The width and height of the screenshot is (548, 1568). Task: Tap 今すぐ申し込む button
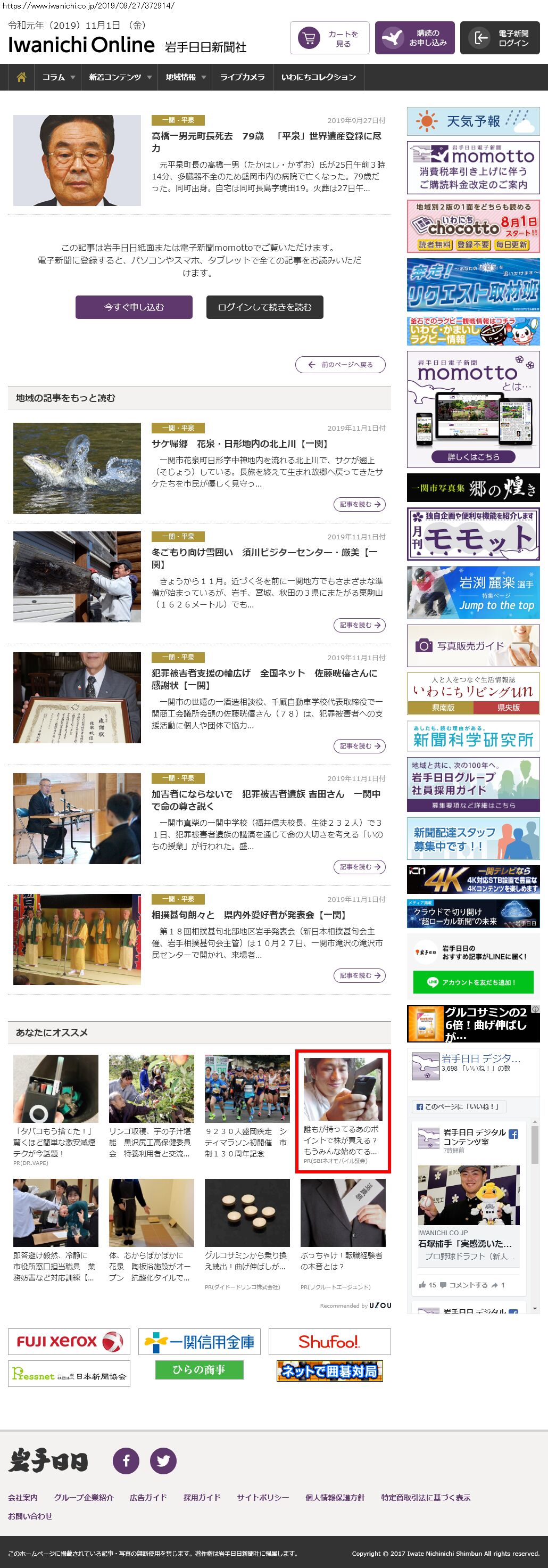click(x=134, y=307)
